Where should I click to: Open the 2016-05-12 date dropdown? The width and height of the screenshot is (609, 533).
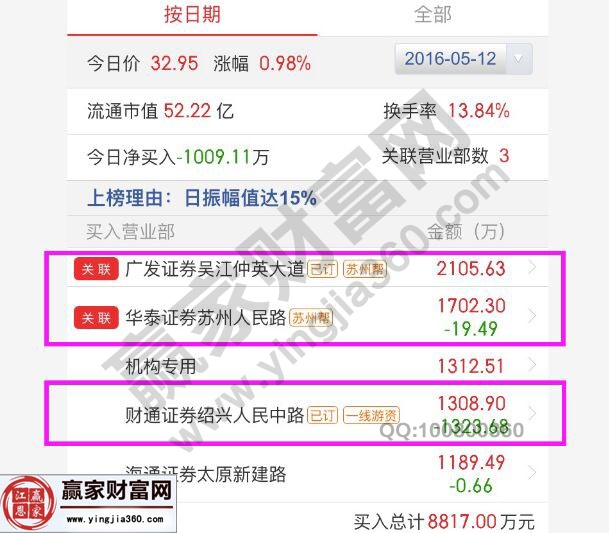point(463,59)
